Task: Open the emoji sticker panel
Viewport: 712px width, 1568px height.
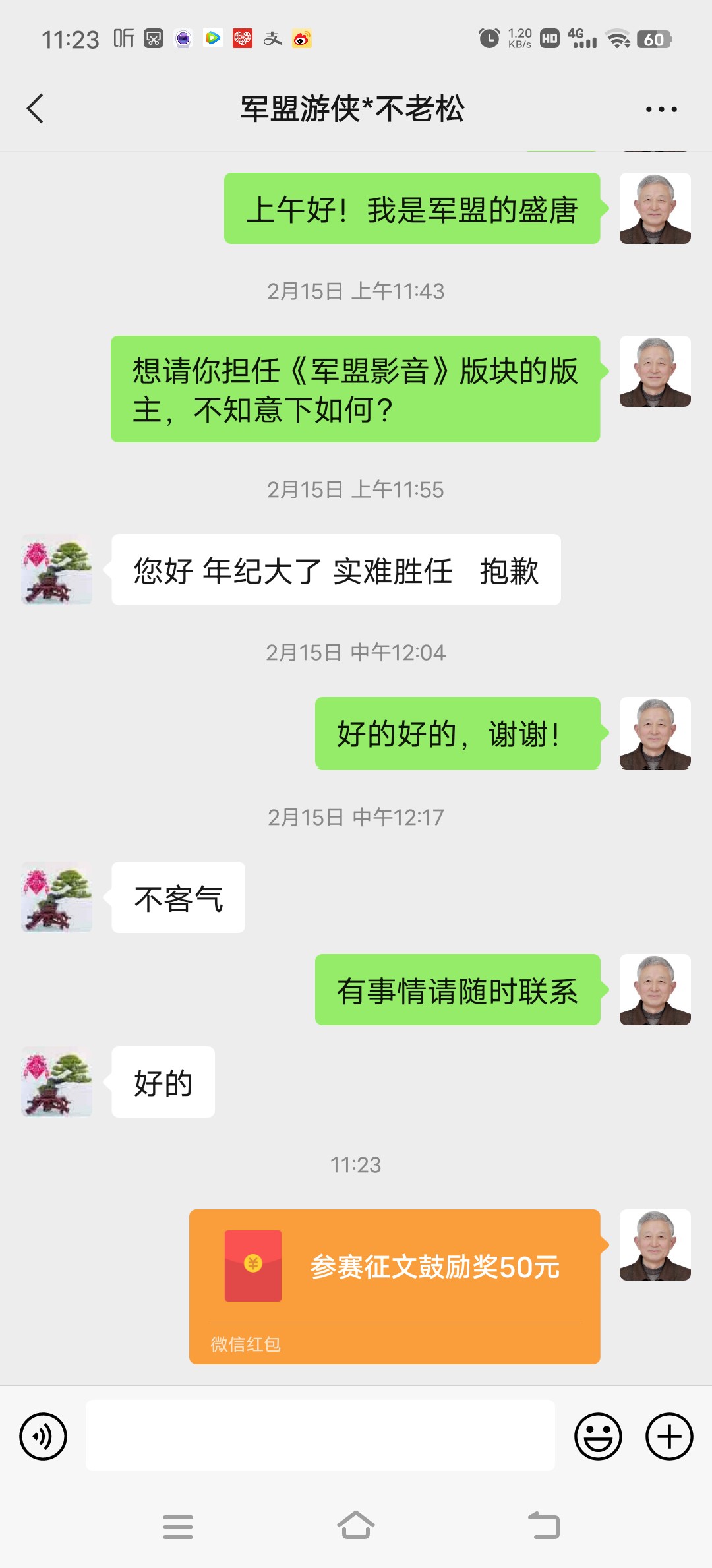Action: (x=598, y=1436)
